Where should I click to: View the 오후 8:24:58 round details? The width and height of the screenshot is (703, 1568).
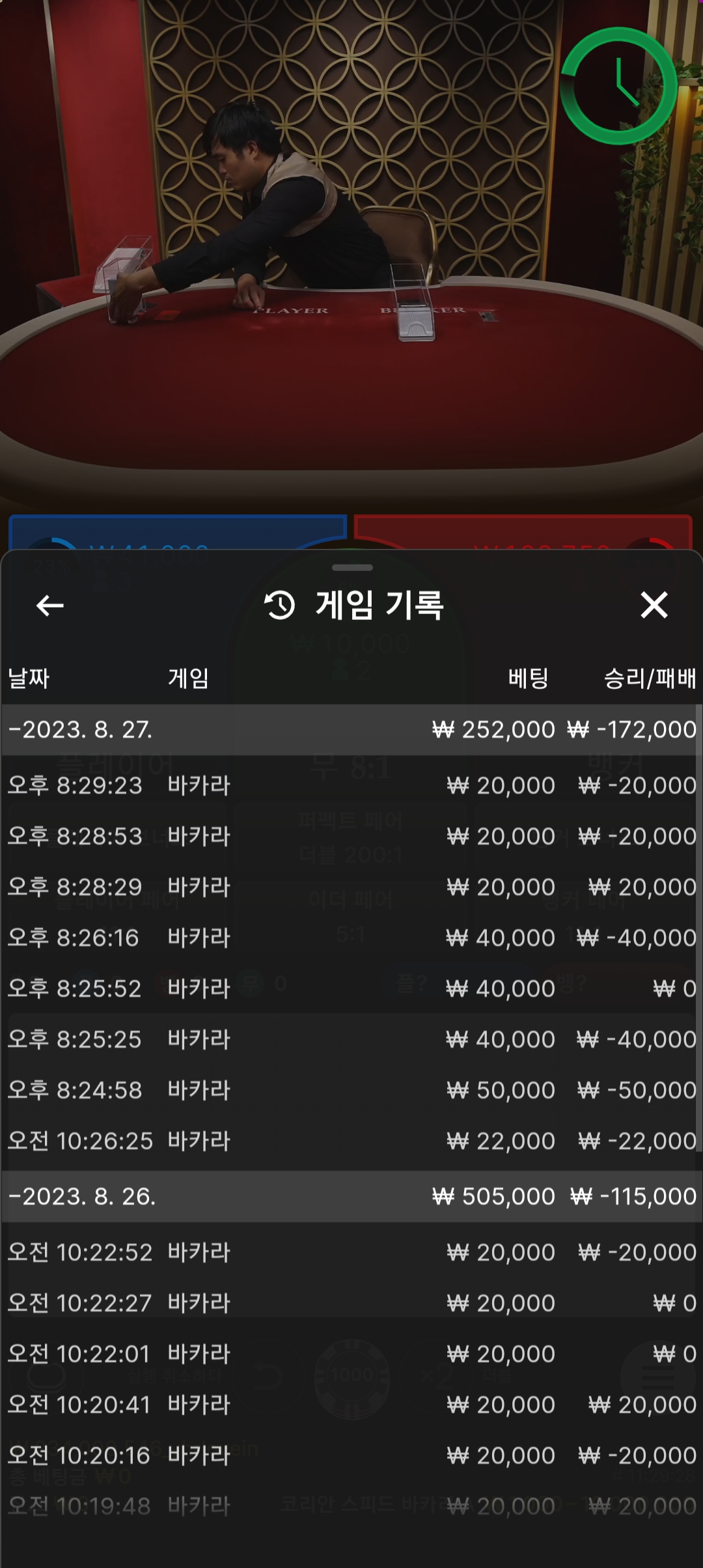click(x=351, y=1090)
